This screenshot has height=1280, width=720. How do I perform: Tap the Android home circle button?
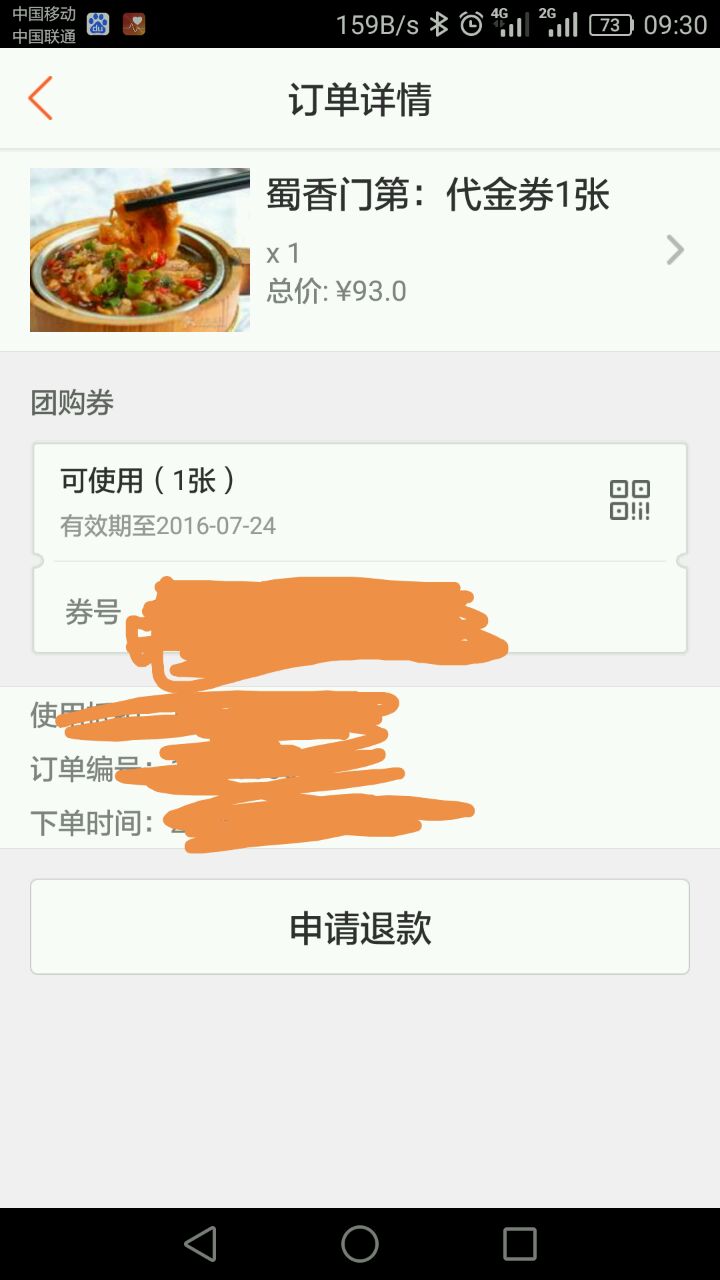(x=359, y=1244)
